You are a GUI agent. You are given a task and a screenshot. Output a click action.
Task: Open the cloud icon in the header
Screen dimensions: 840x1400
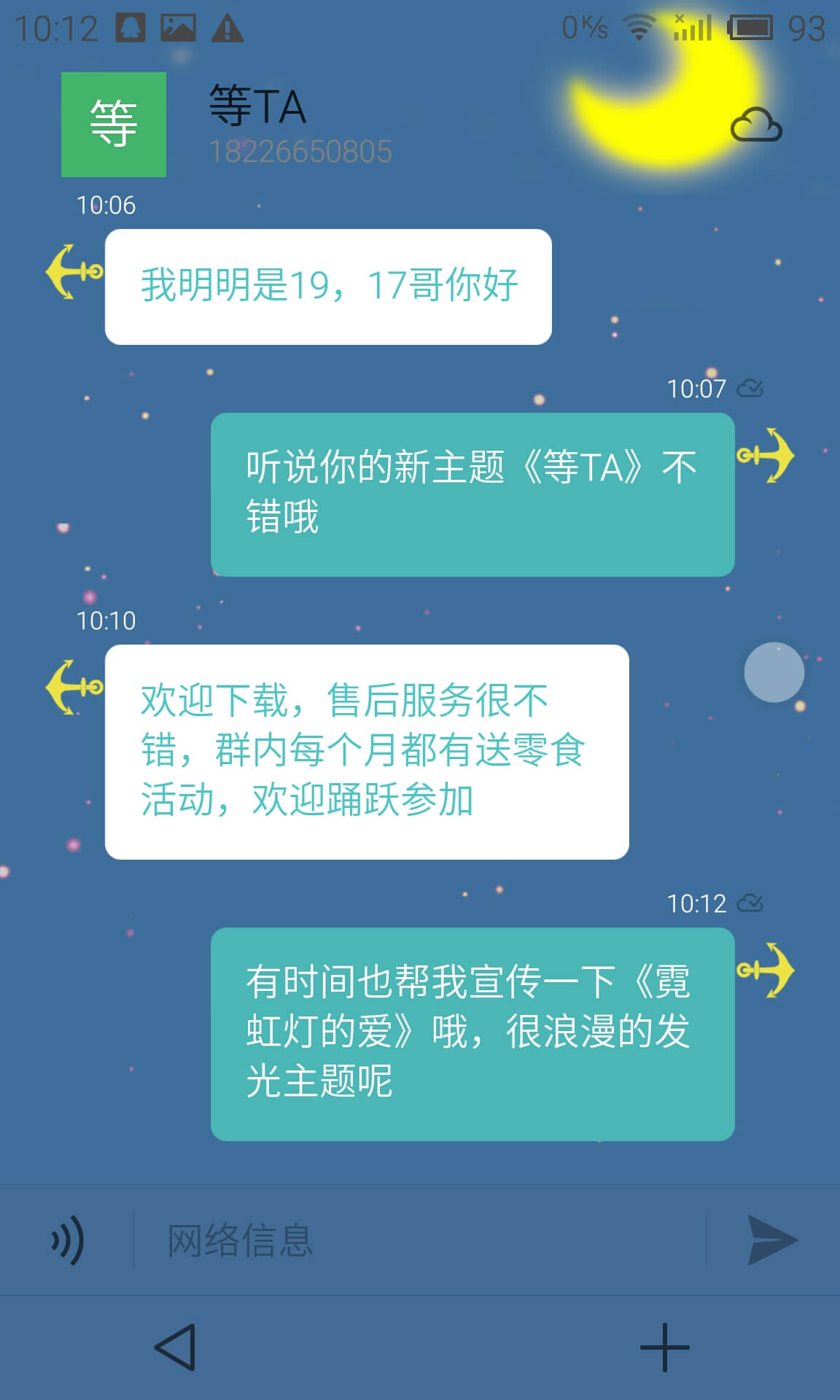(x=756, y=125)
